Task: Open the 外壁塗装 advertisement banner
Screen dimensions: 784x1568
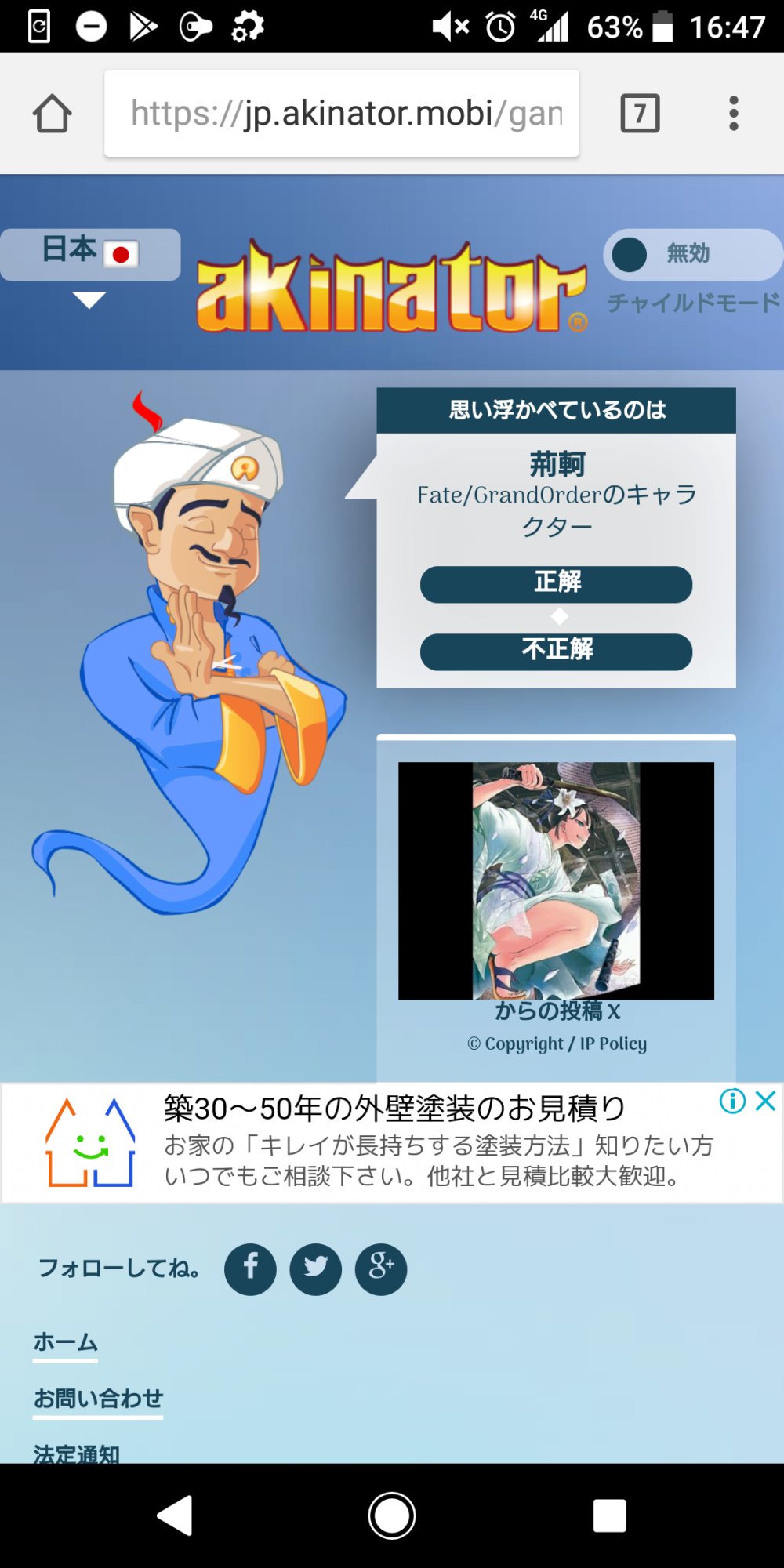Action: [x=392, y=1142]
